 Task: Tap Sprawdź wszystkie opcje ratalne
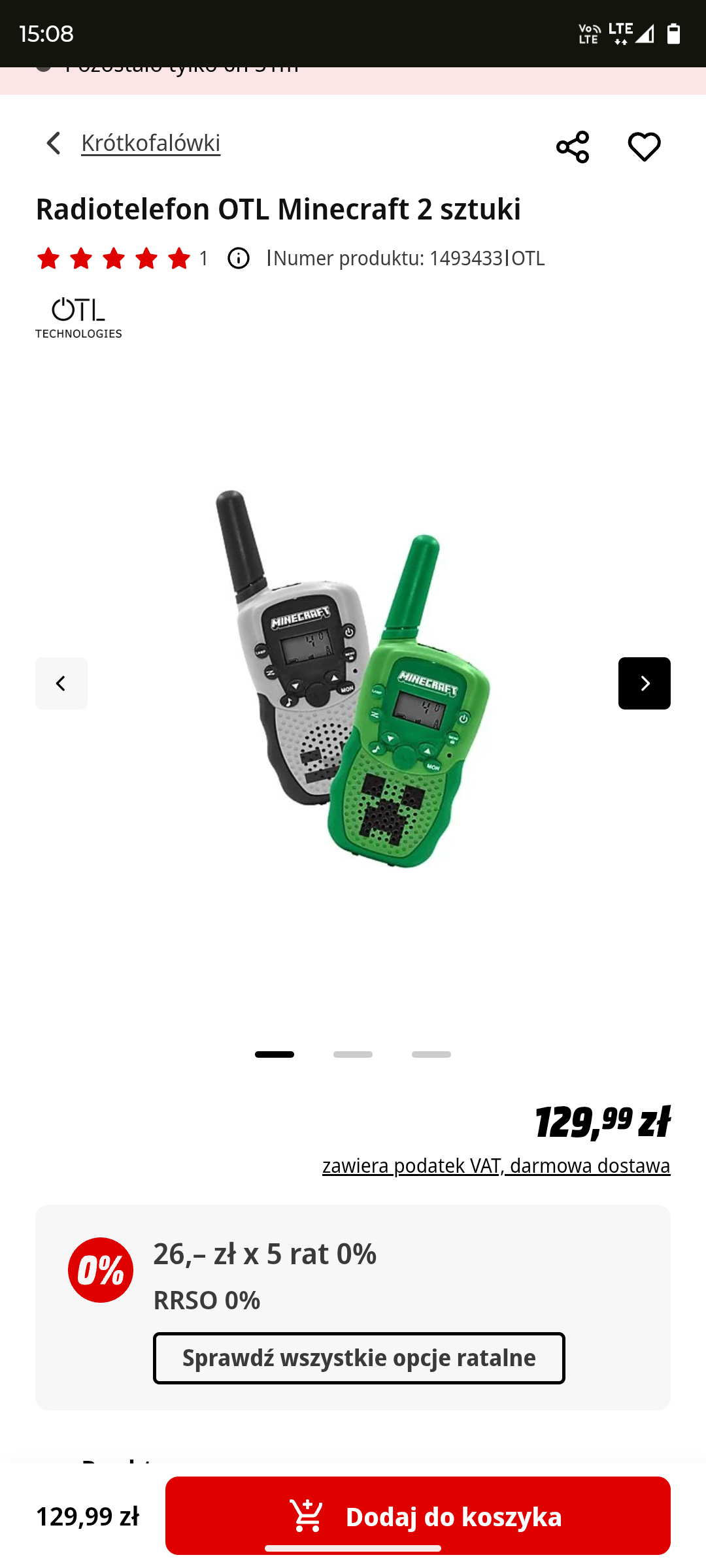tap(359, 1358)
